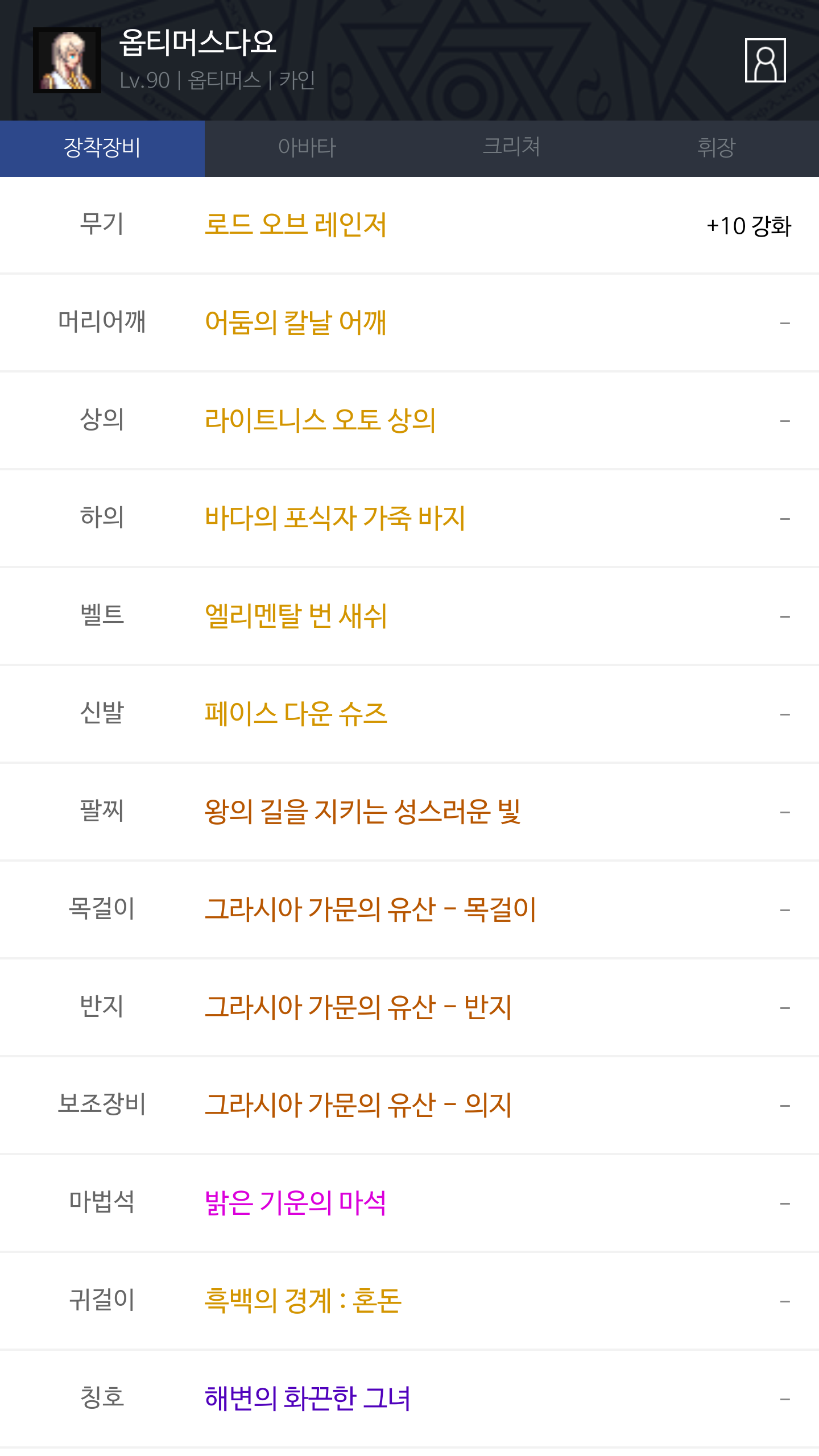819x1456 pixels.
Task: Open the character profile icon
Action: point(765,60)
